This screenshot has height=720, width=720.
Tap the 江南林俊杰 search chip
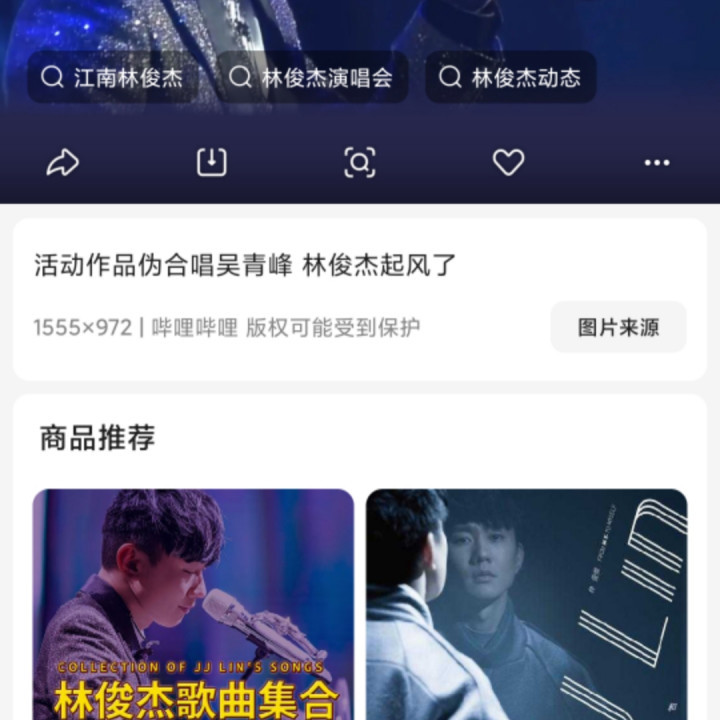click(x=112, y=78)
